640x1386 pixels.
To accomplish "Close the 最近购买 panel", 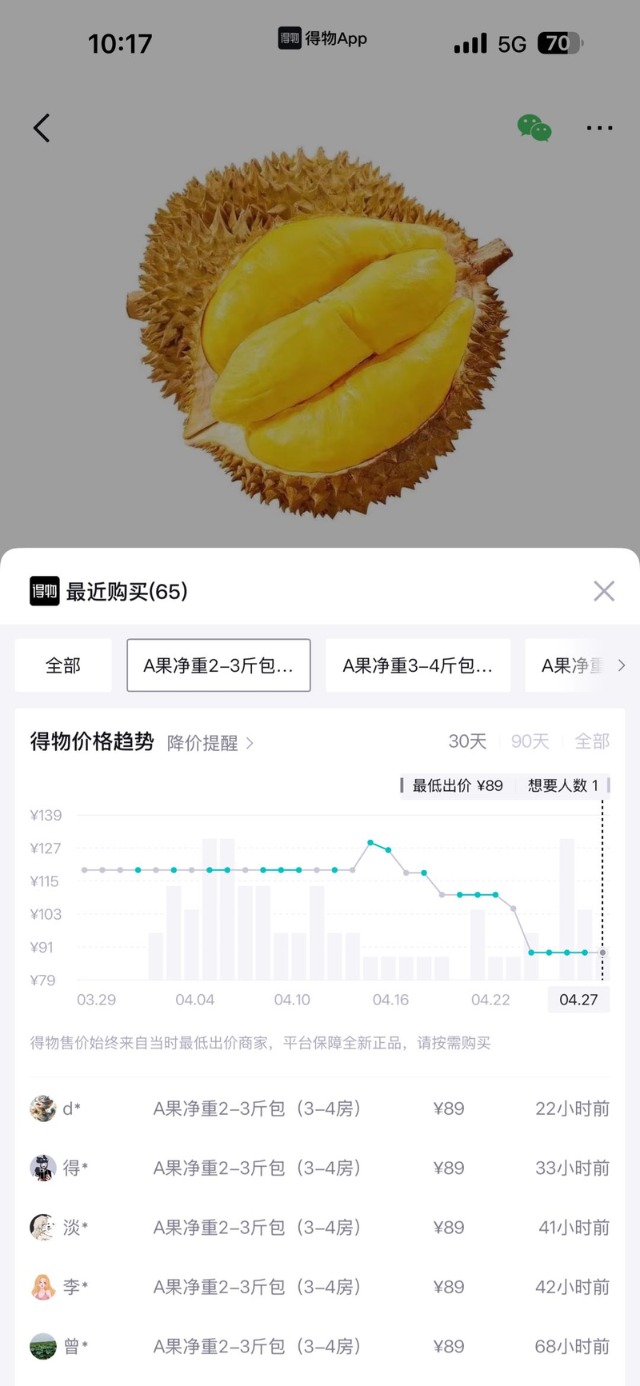I will pyautogui.click(x=604, y=591).
